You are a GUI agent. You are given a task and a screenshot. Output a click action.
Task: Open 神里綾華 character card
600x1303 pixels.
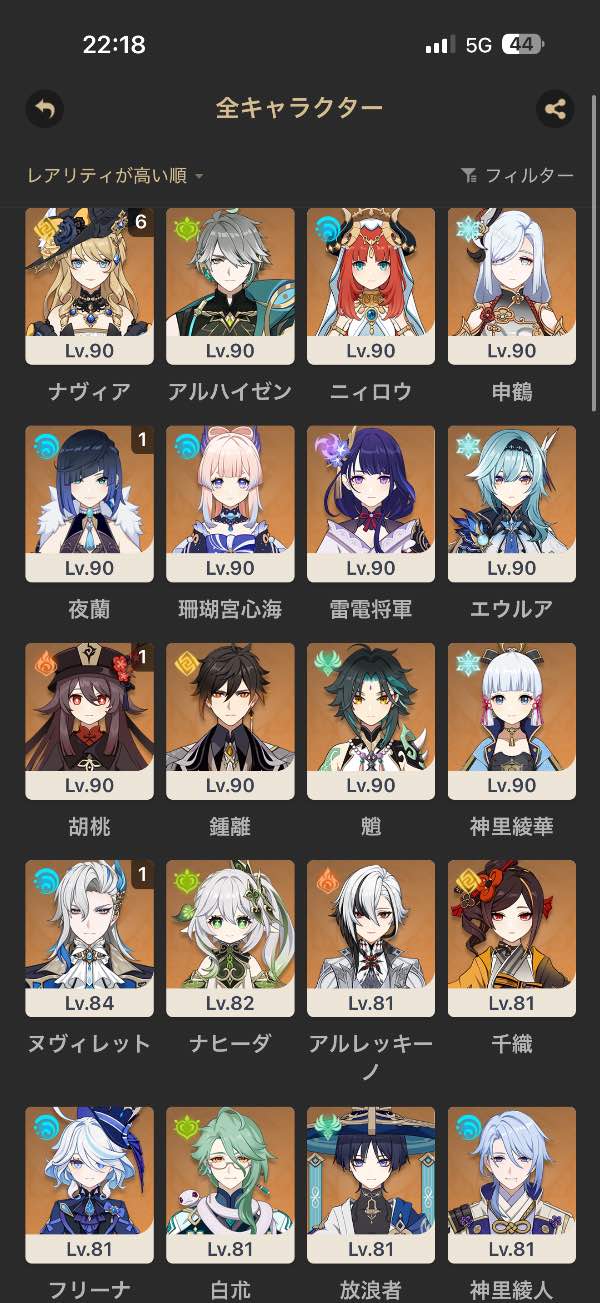point(512,720)
